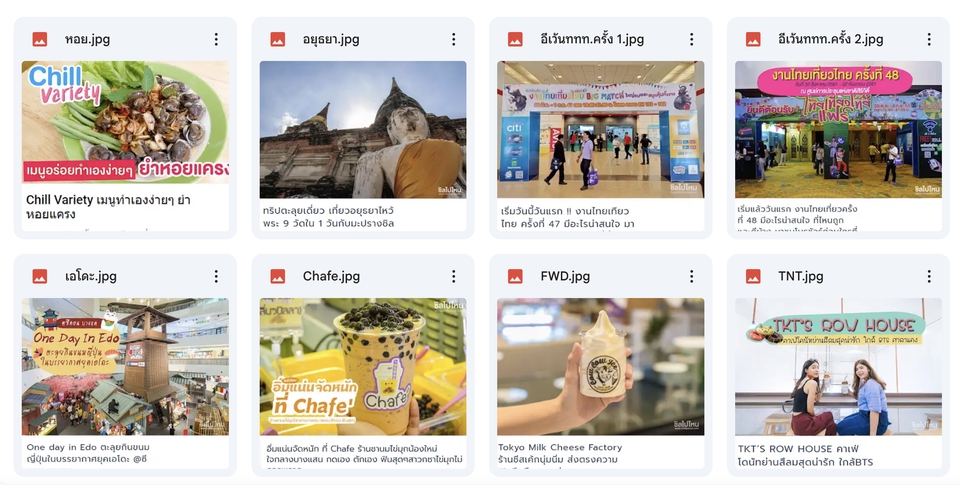The image size is (960, 485).
Task: Show more options for เอโดะ.jpg
Action: 216,276
